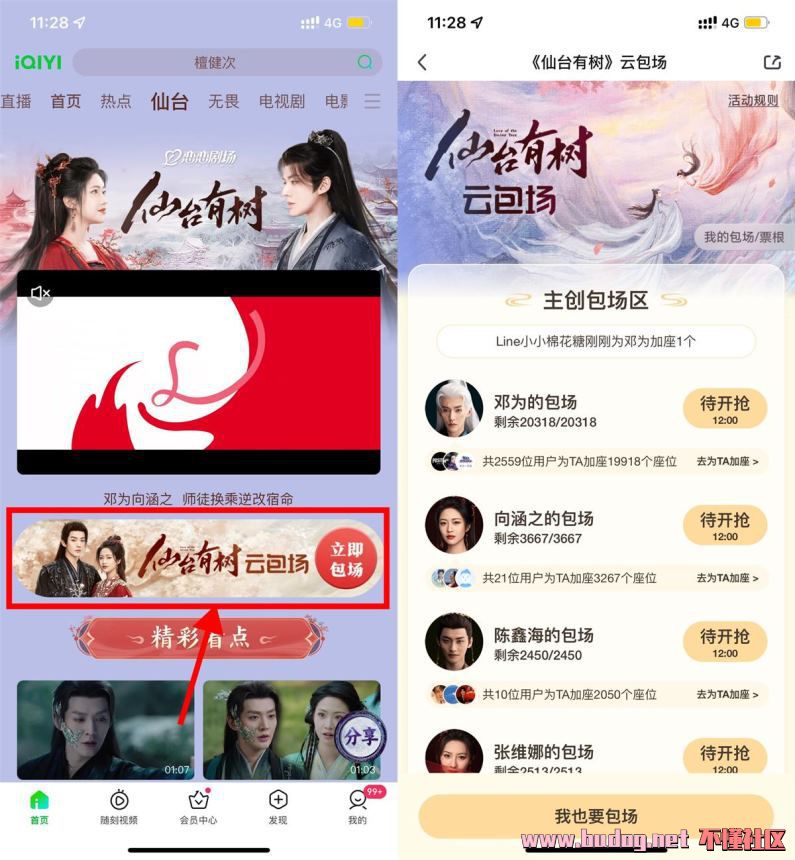Tap 去为TA加座 under 向涵之的包场
This screenshot has width=795, height=860.
pos(727,578)
